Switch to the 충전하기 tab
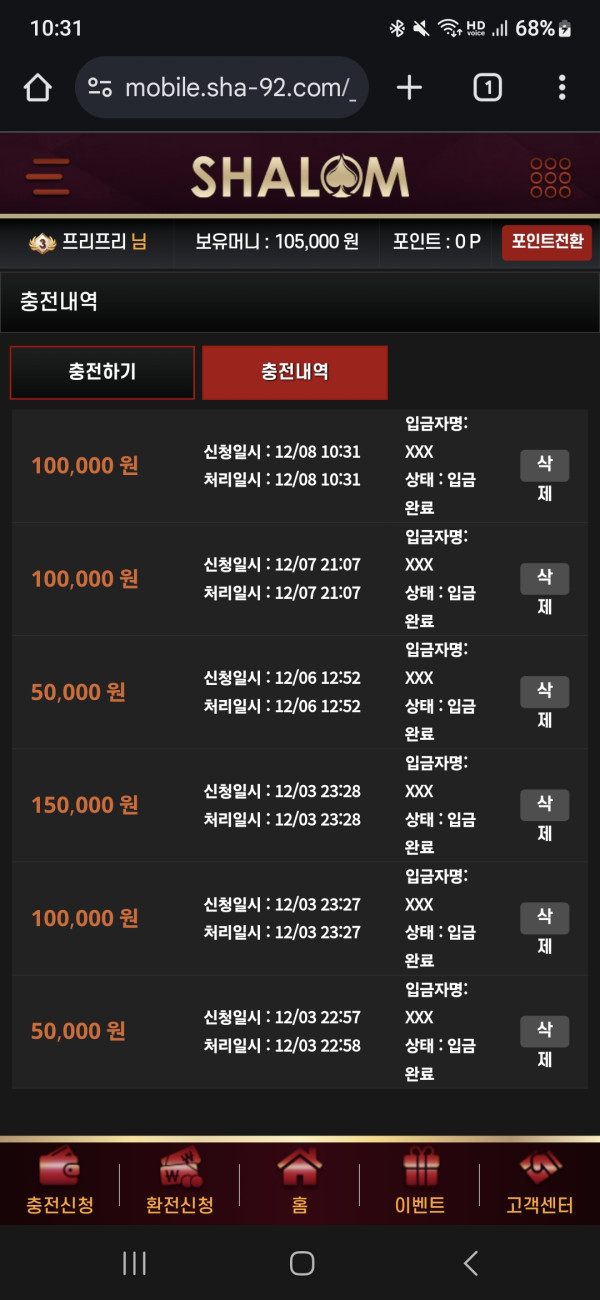 102,372
